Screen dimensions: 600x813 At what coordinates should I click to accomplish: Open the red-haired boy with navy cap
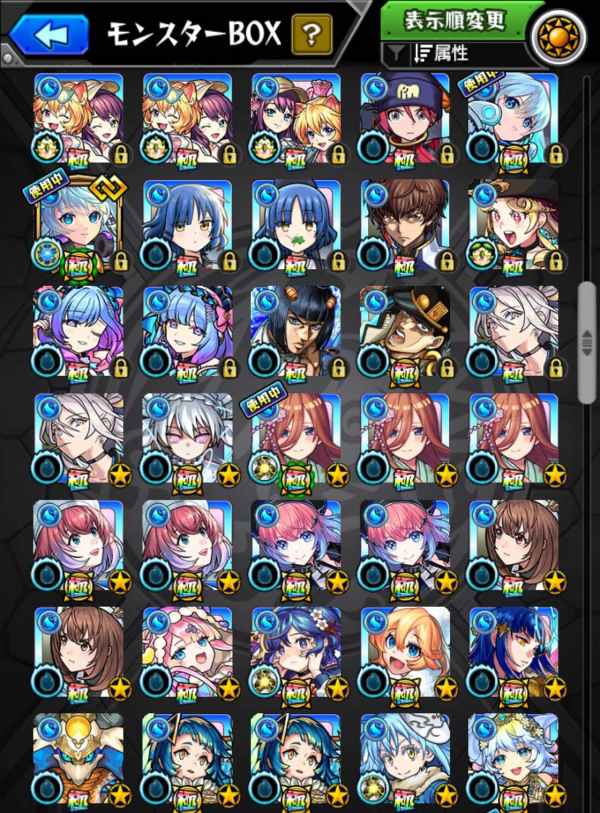click(x=406, y=119)
